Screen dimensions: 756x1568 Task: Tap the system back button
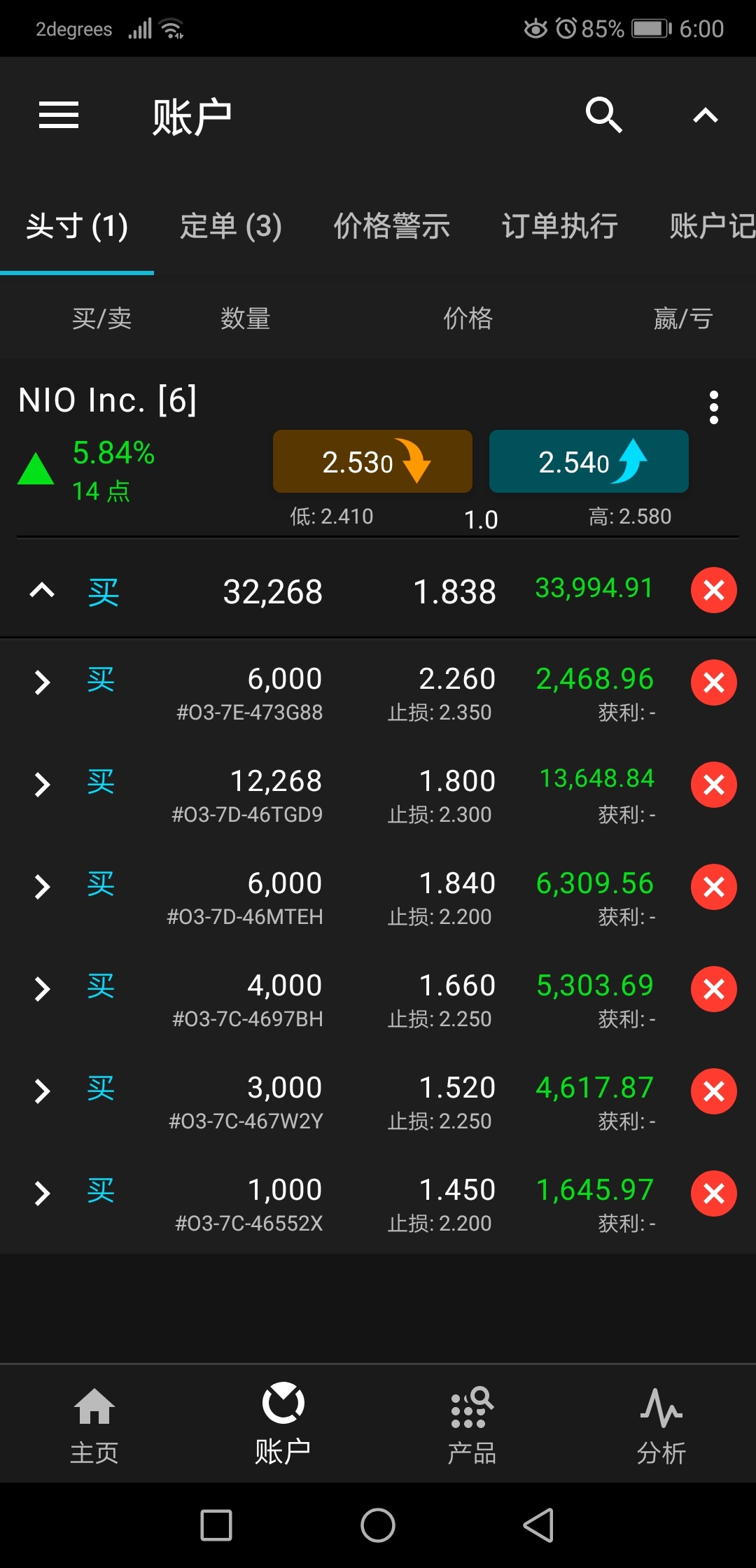coord(538,1525)
